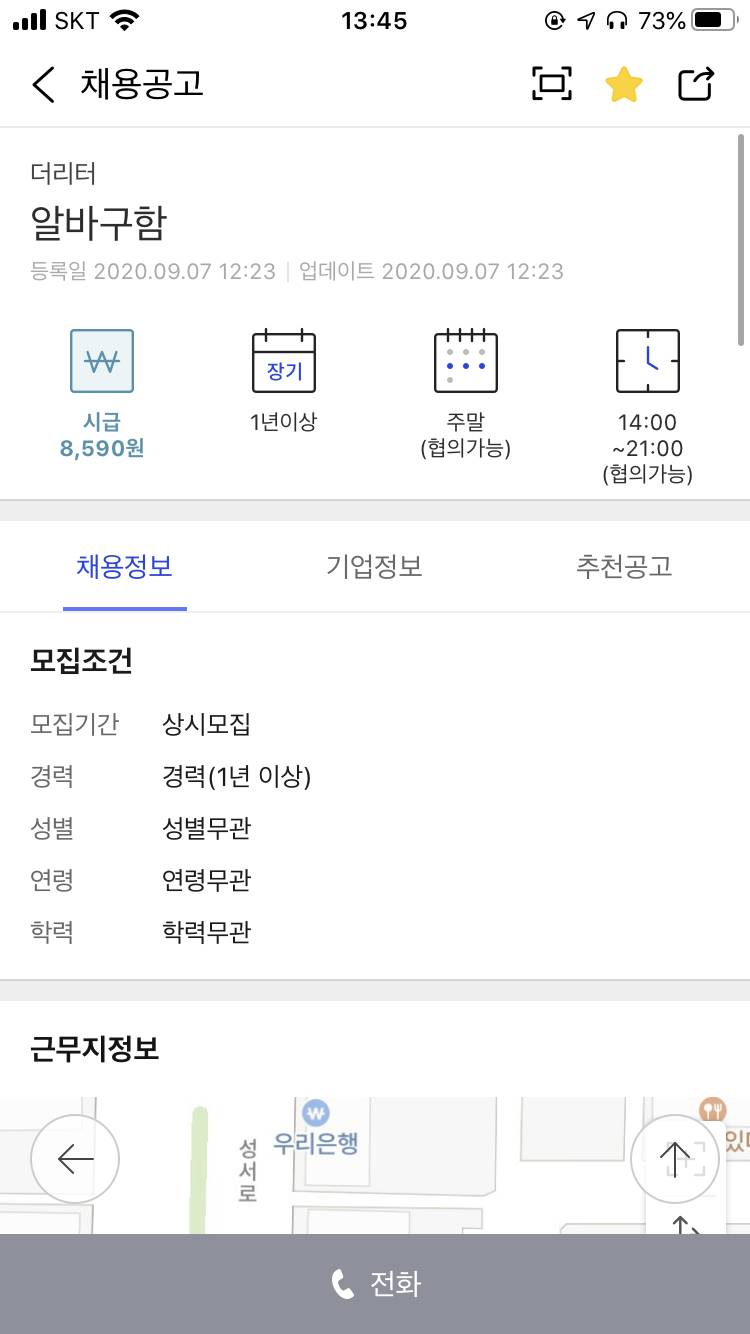
Task: Expand the map with the up arrow button
Action: tap(675, 1158)
